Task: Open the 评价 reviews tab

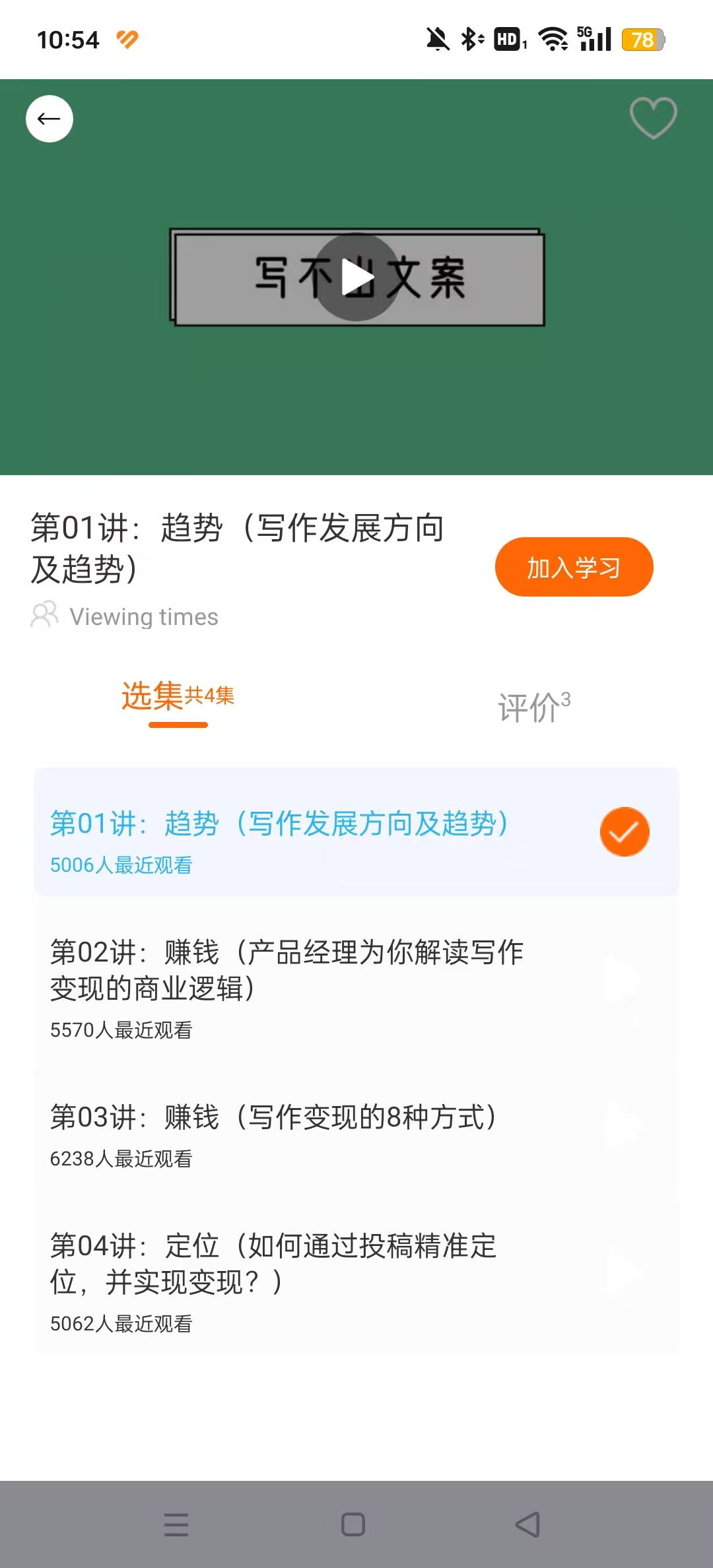Action: tap(533, 706)
